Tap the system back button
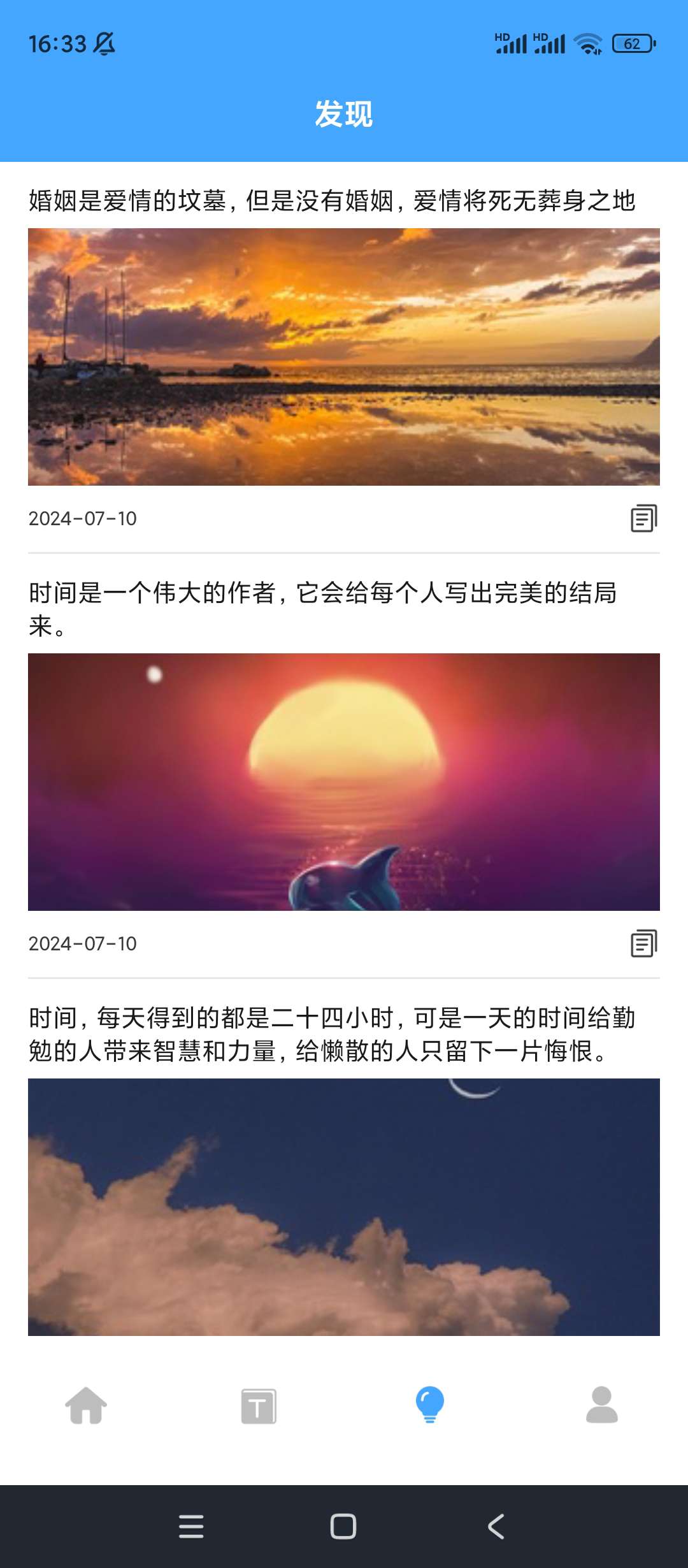 [496, 1527]
